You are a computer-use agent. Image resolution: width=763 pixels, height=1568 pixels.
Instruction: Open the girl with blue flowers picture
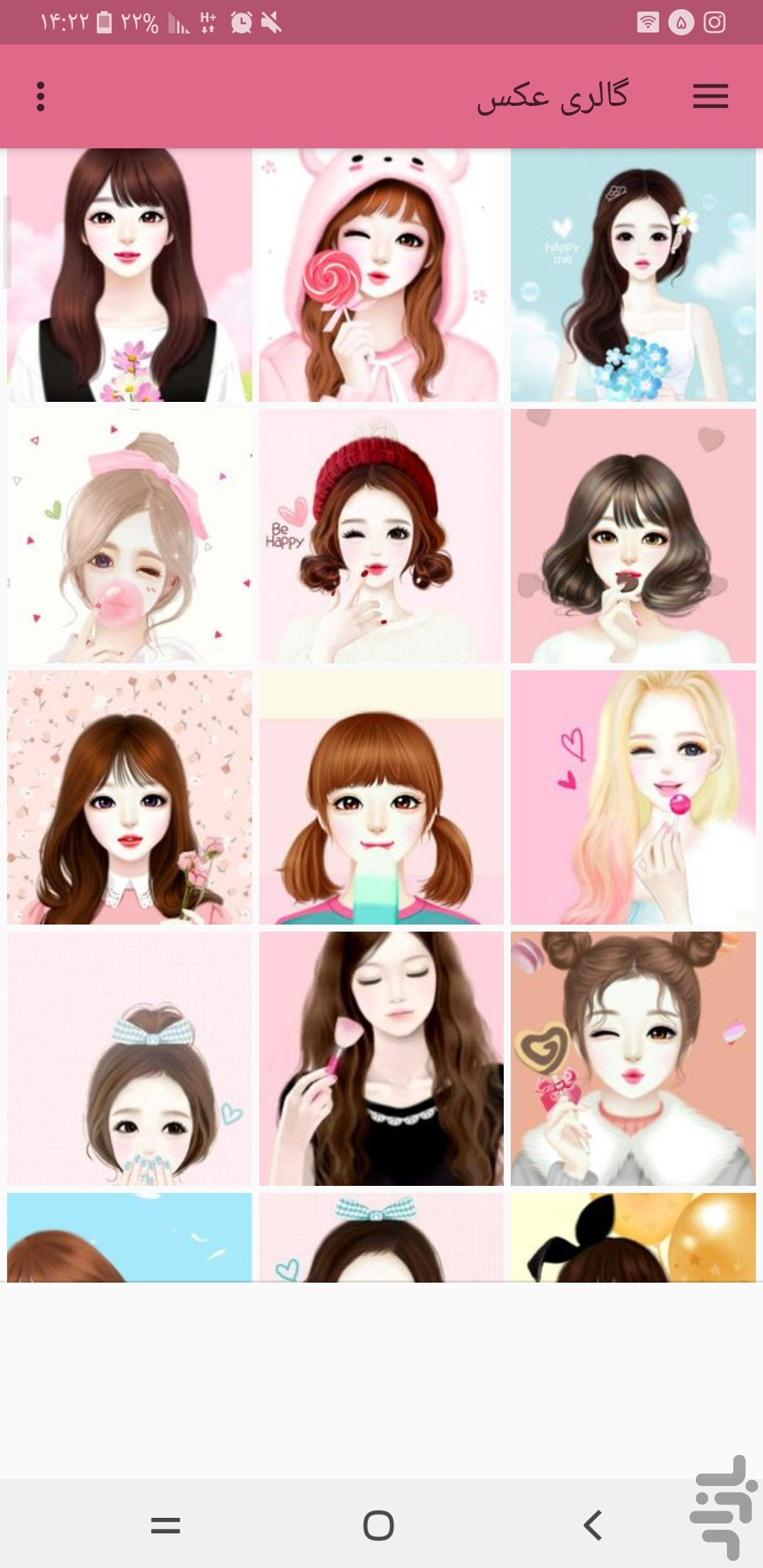click(633, 275)
